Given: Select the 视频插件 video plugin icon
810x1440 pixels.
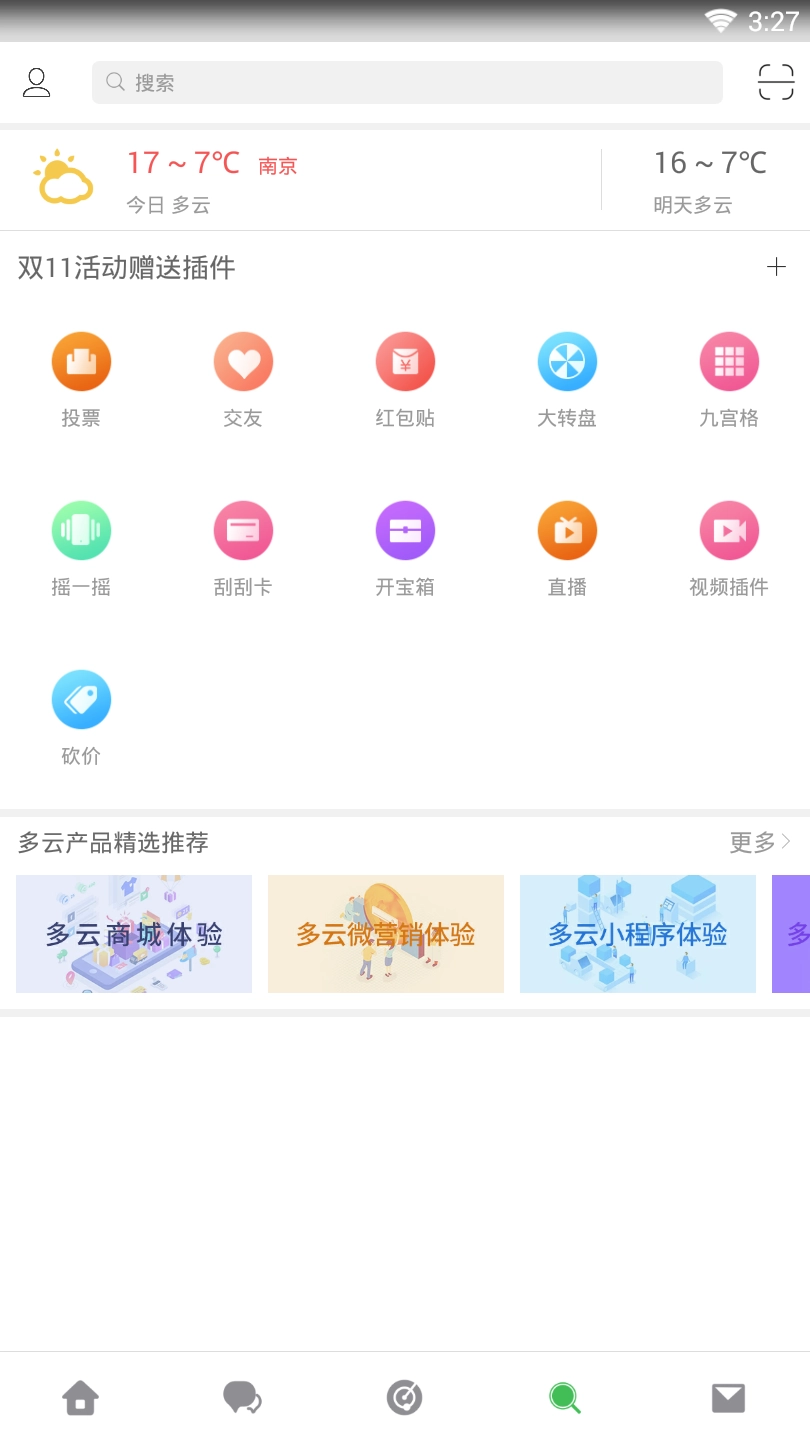Looking at the screenshot, I should pyautogui.click(x=729, y=530).
